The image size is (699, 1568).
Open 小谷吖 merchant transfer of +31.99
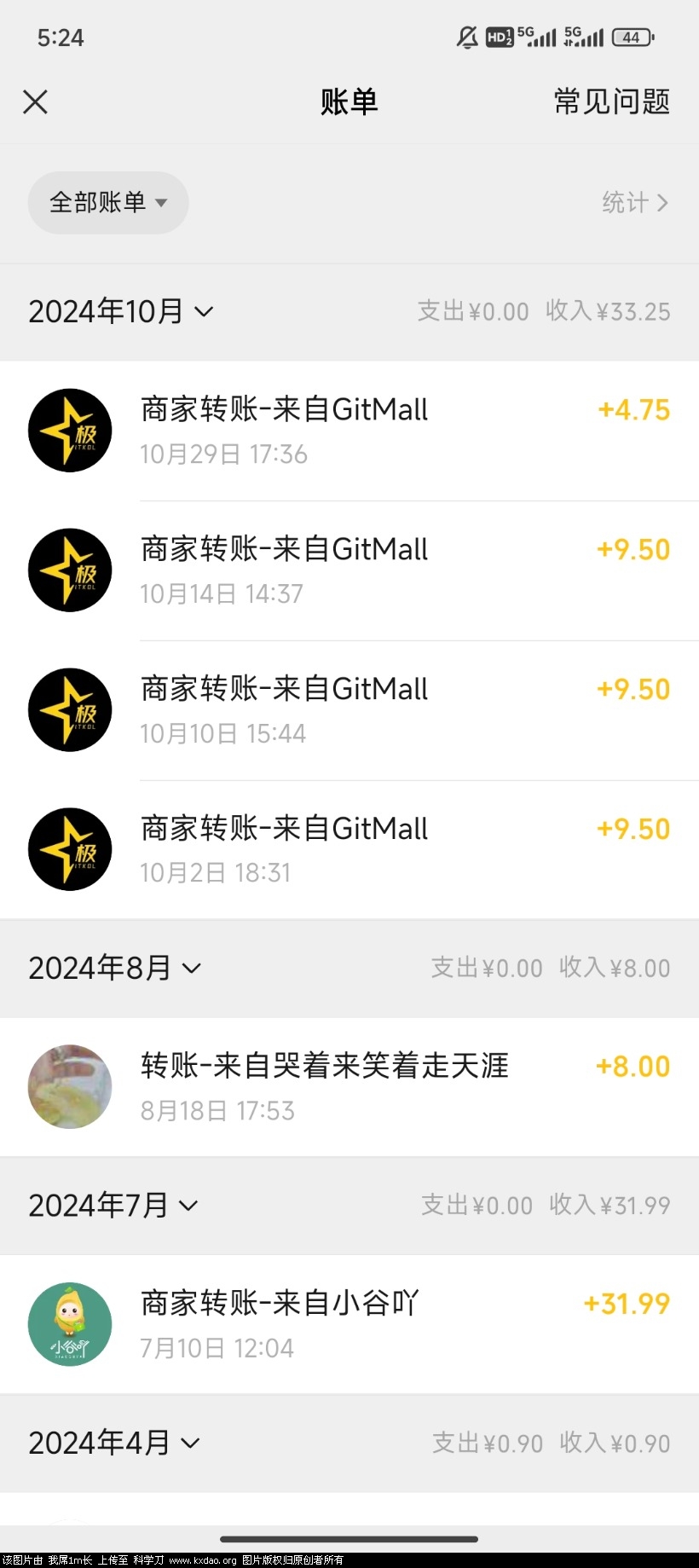(349, 1325)
